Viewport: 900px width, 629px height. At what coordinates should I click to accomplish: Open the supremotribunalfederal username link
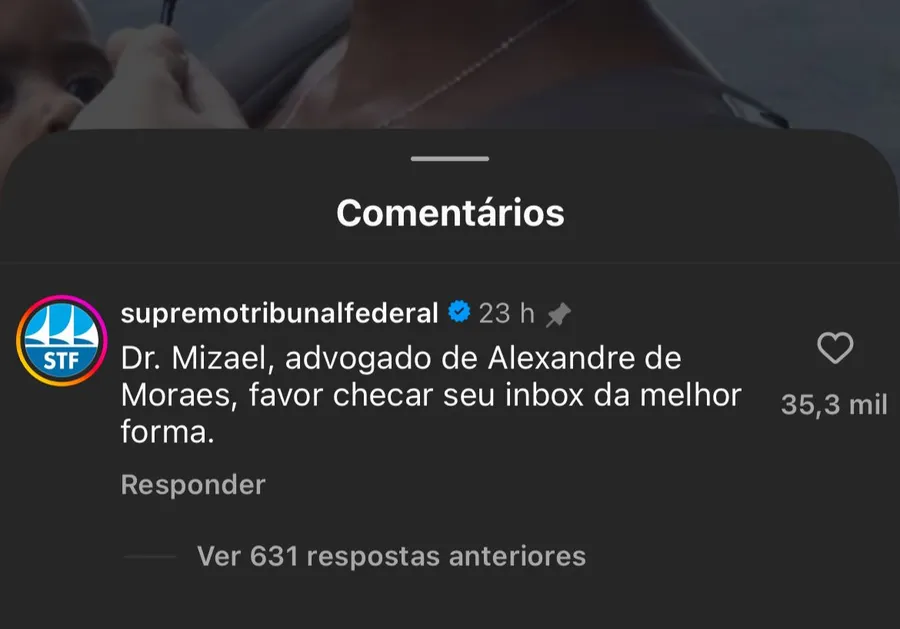point(279,313)
